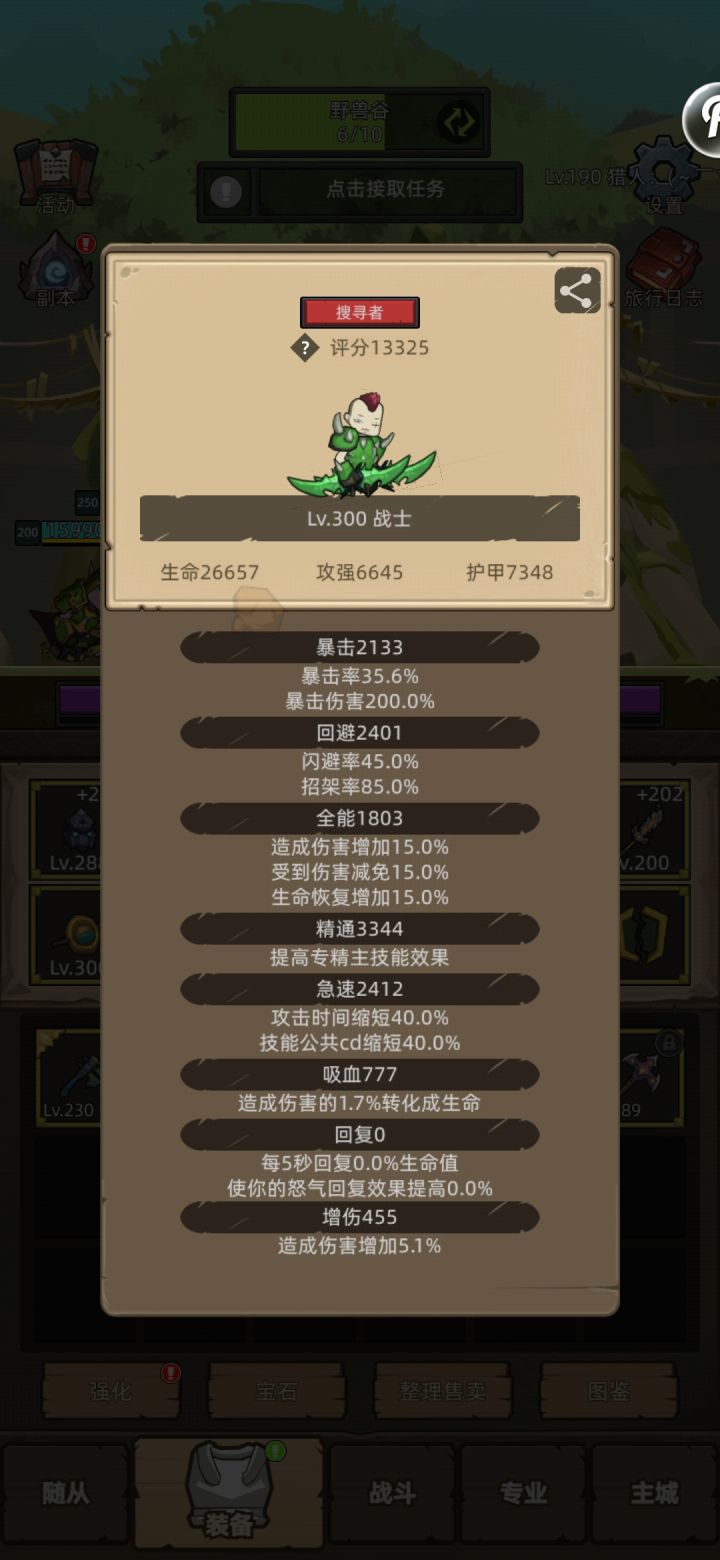Open the 整理售卖 sell option
The width and height of the screenshot is (720, 1560).
pos(443,1391)
